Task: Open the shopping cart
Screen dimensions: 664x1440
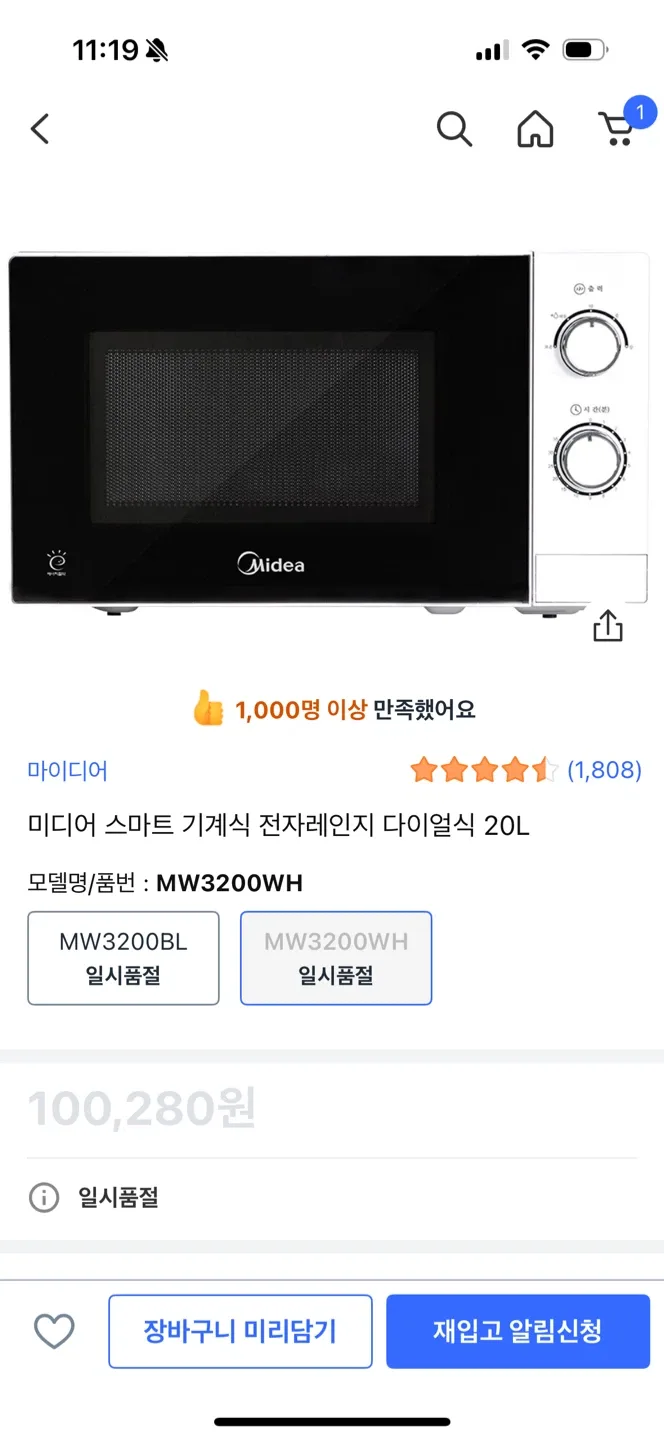Action: [x=618, y=129]
